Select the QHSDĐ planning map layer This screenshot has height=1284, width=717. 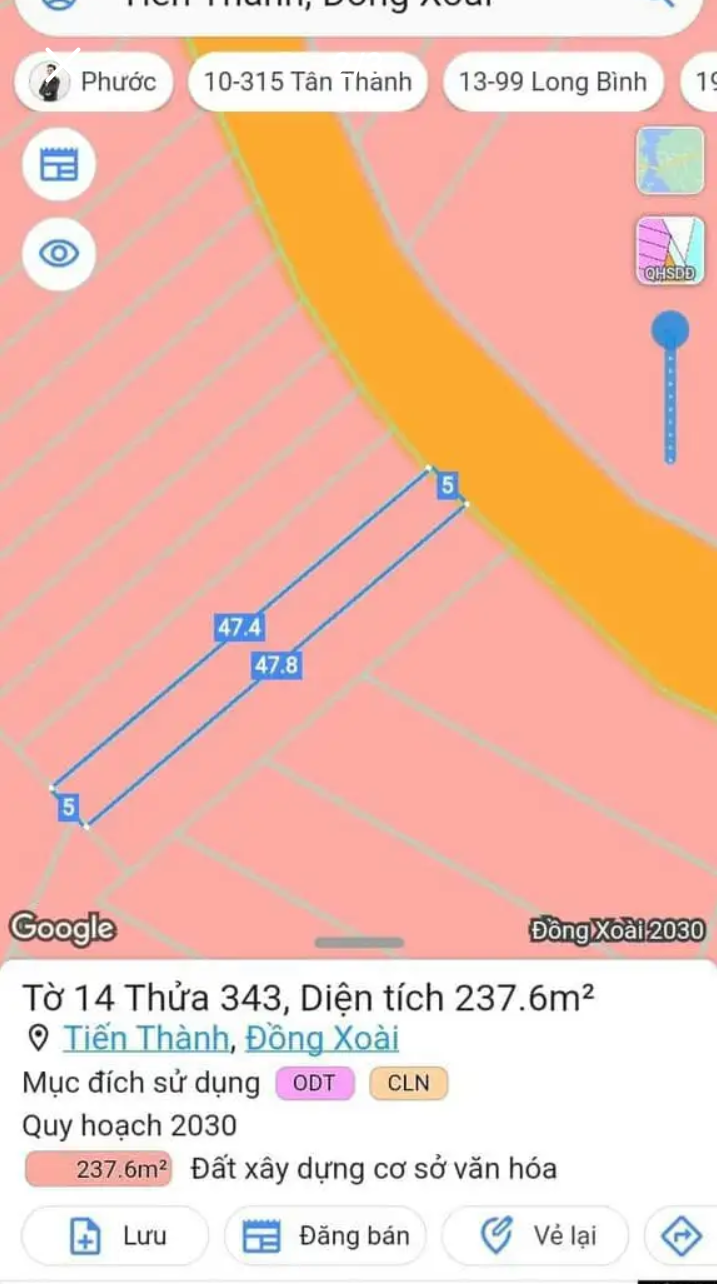click(x=670, y=251)
